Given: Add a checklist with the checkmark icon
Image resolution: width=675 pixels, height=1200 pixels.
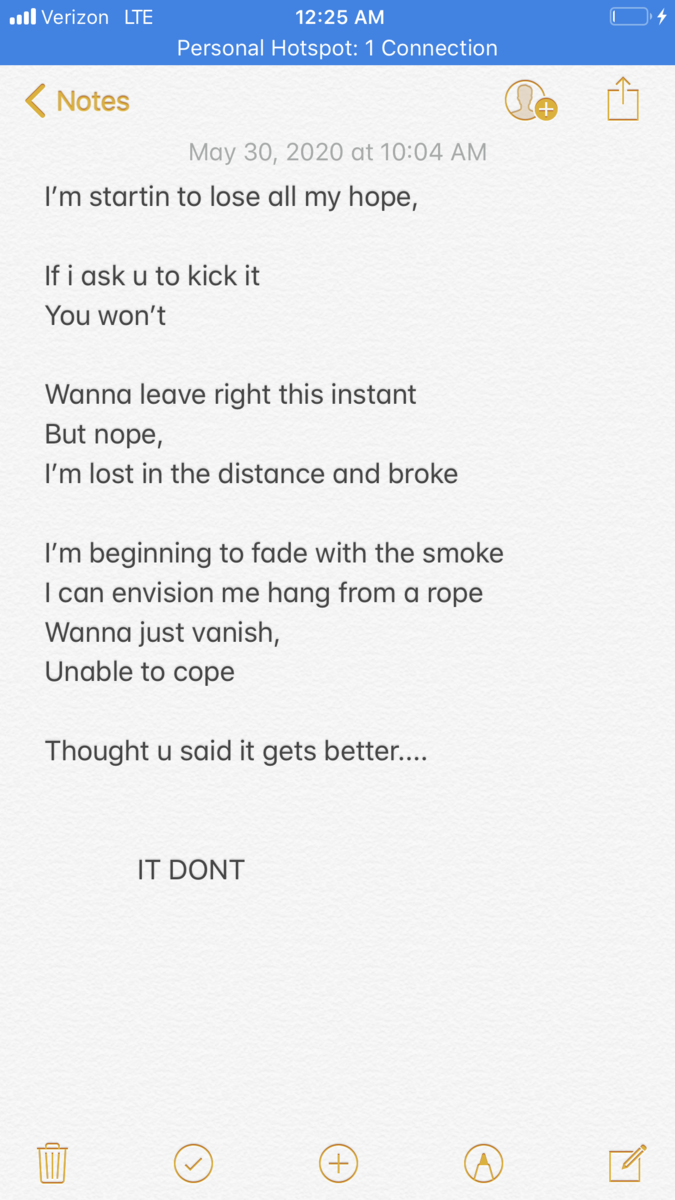Looking at the screenshot, I should tap(193, 1163).
